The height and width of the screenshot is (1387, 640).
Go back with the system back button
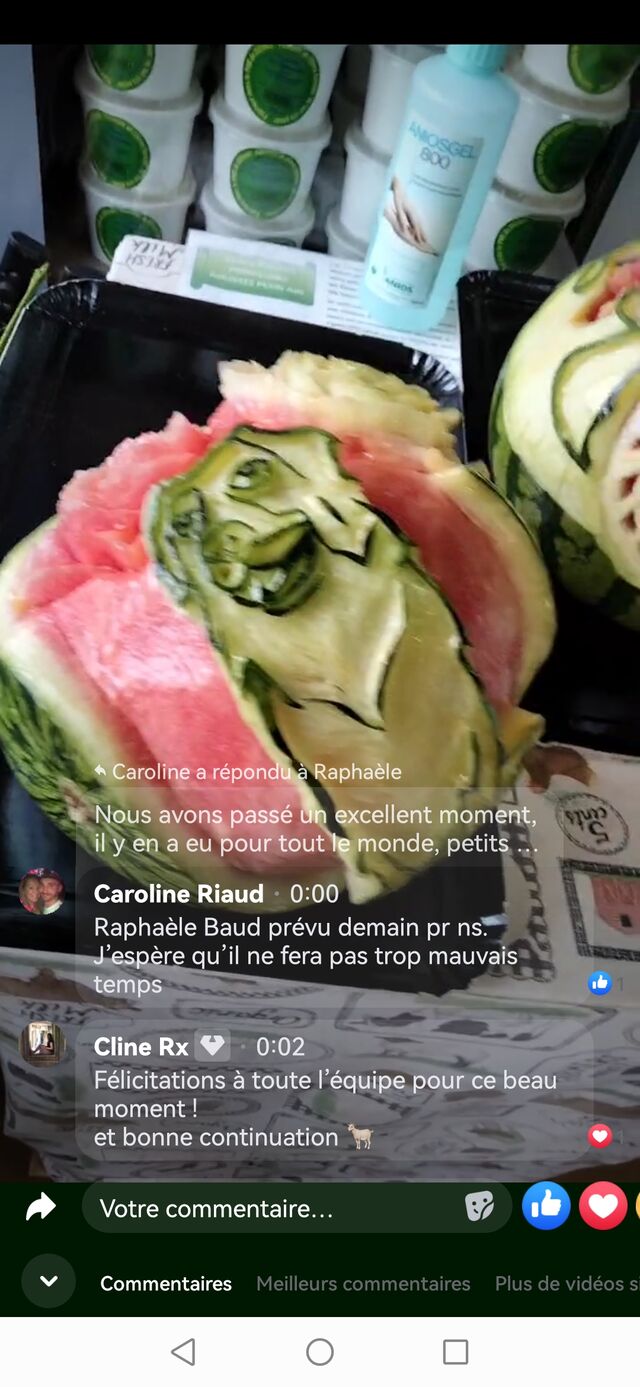tap(183, 1352)
